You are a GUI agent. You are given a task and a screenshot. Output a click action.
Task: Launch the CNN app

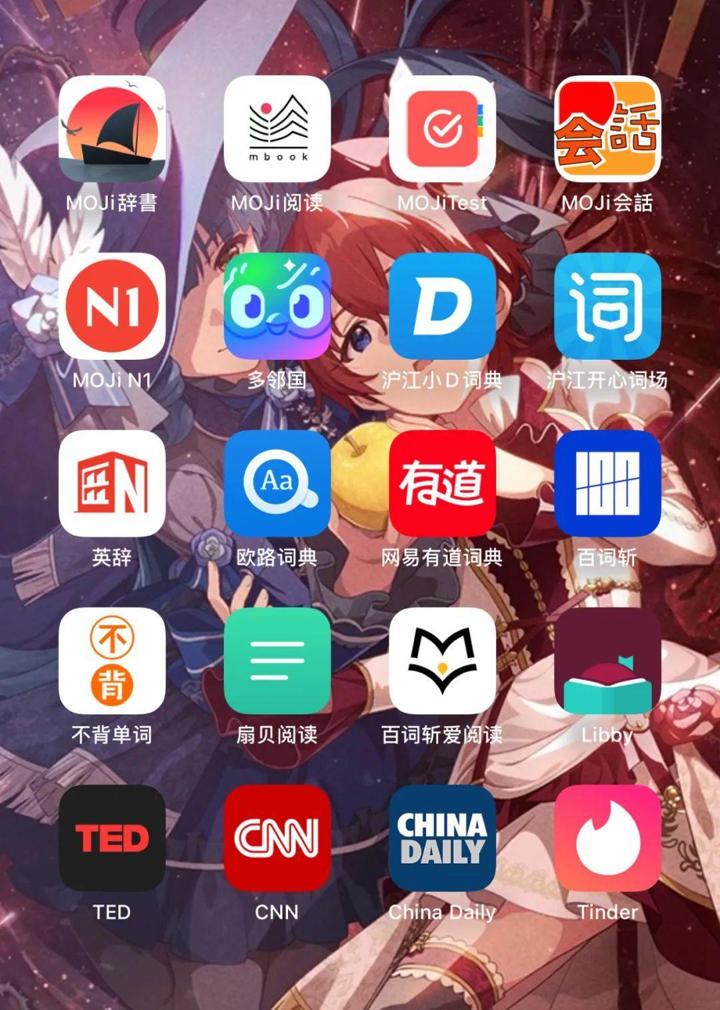[x=277, y=837]
